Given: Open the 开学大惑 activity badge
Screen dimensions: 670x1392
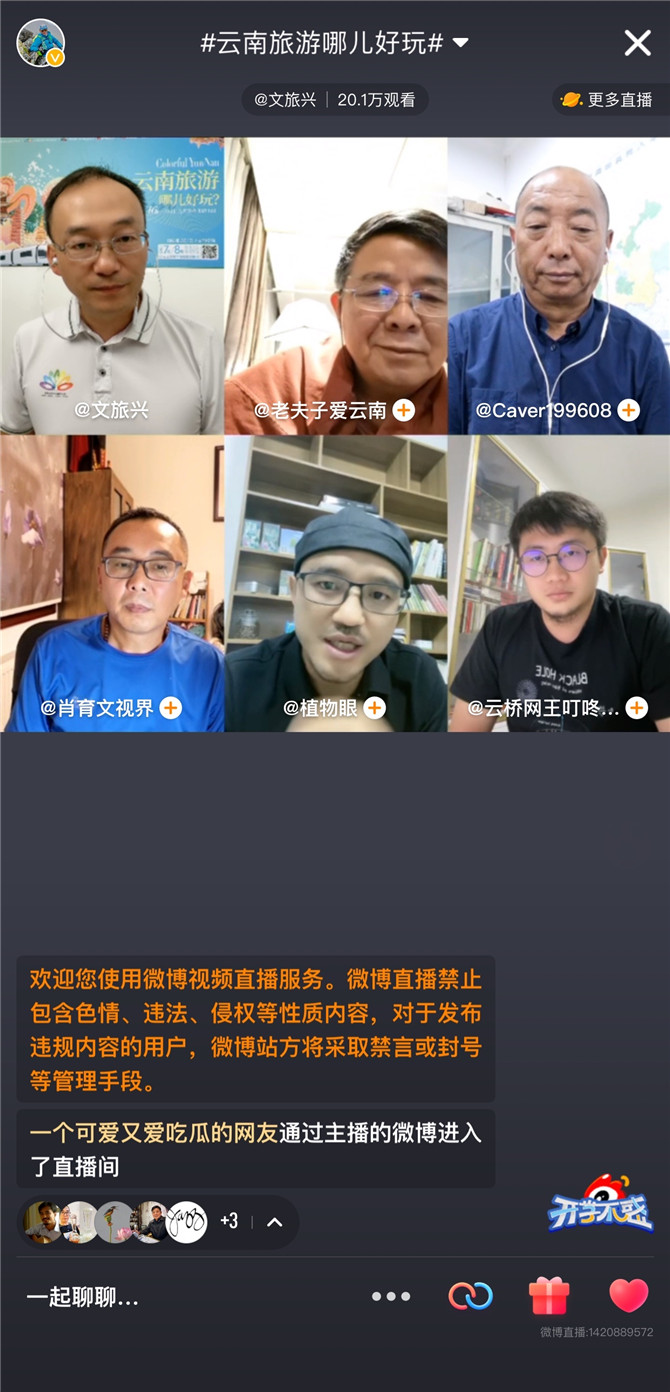Looking at the screenshot, I should [600, 1205].
